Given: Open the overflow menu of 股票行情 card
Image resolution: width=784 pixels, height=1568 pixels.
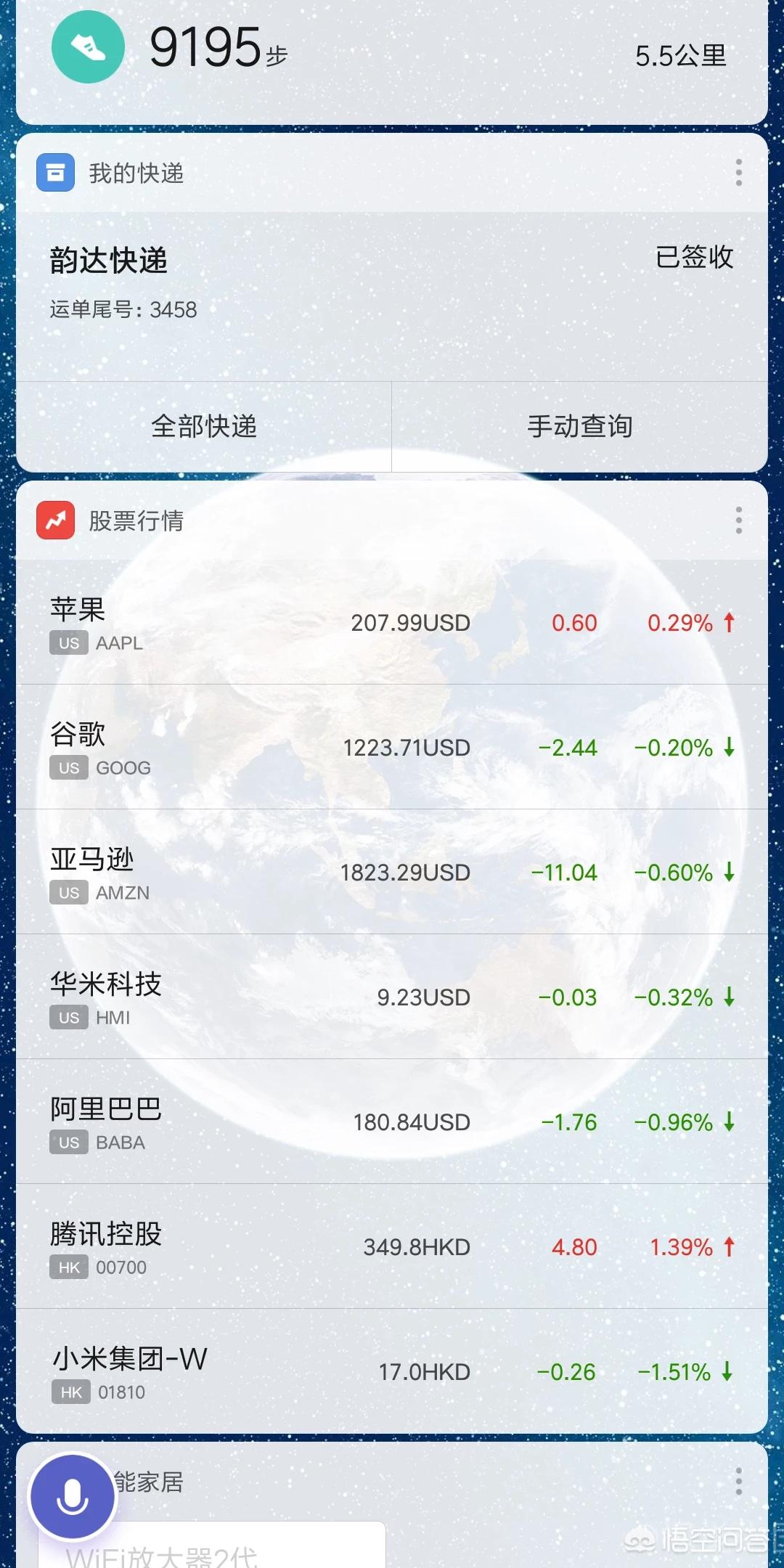Looking at the screenshot, I should (738, 520).
